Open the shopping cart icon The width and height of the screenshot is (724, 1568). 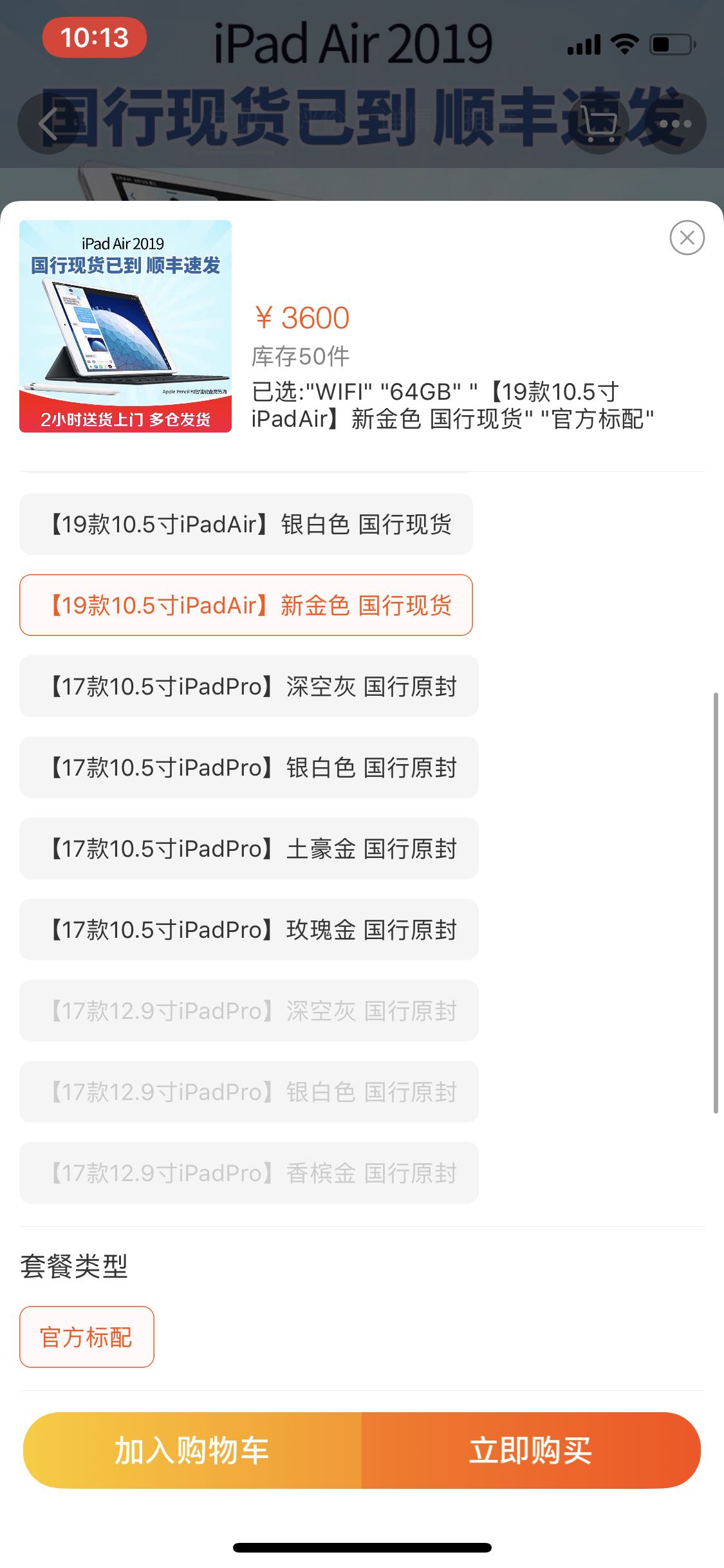[x=599, y=124]
